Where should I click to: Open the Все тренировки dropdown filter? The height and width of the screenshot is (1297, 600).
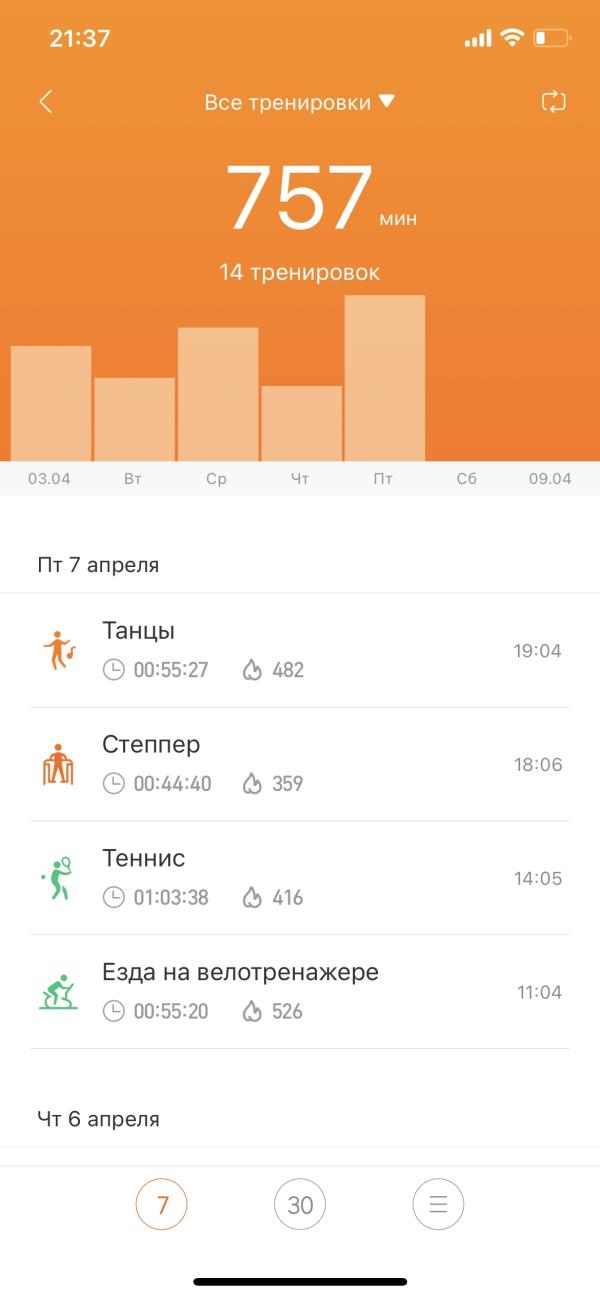click(300, 102)
